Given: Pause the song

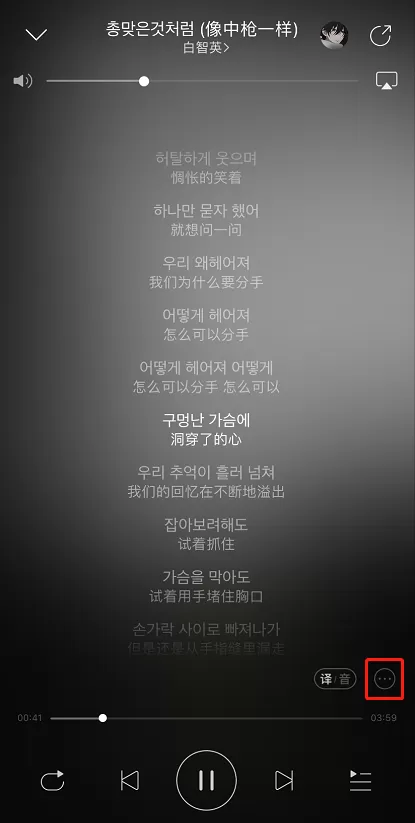Looking at the screenshot, I should coord(206,780).
